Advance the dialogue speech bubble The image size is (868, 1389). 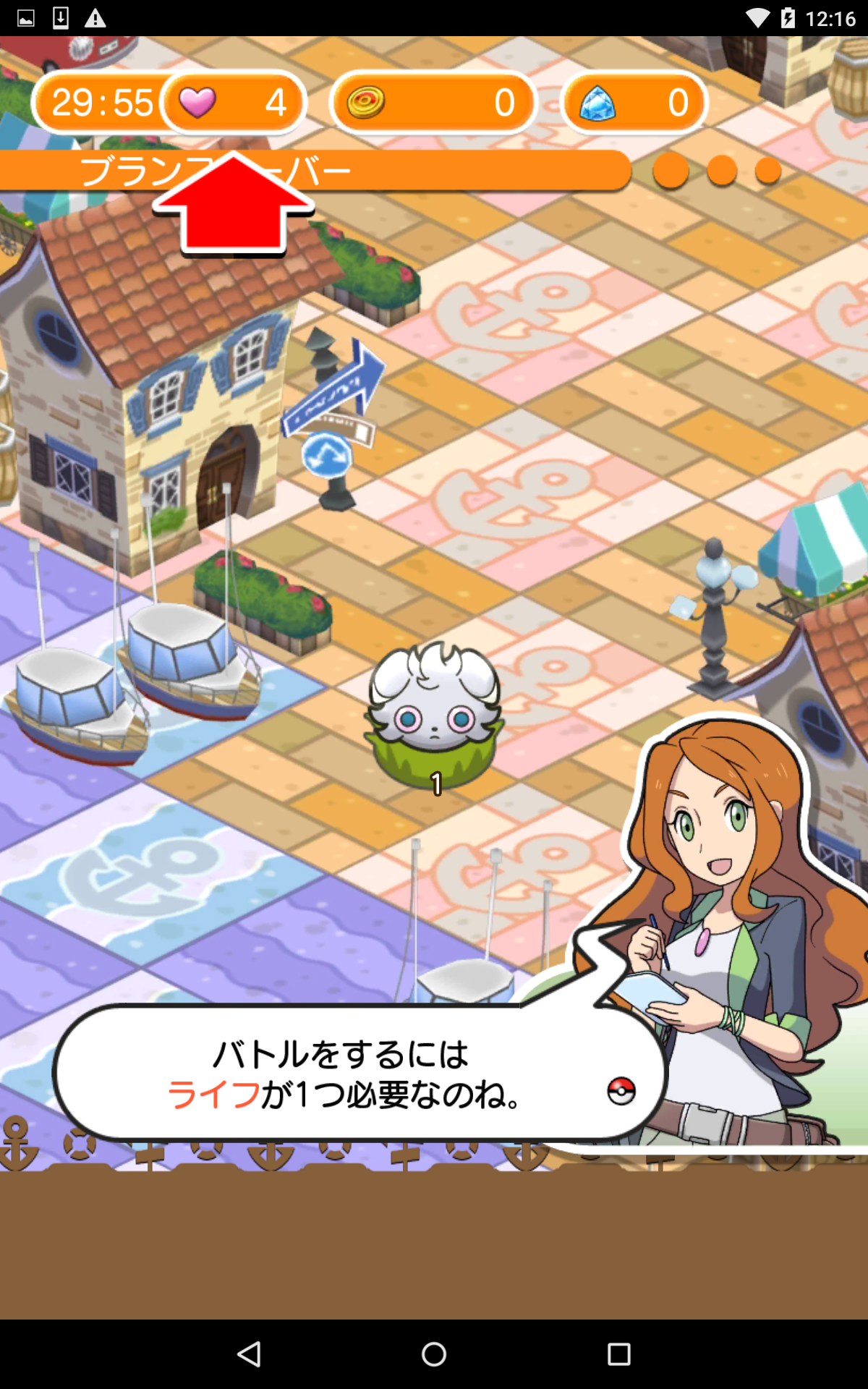pos(359,1074)
